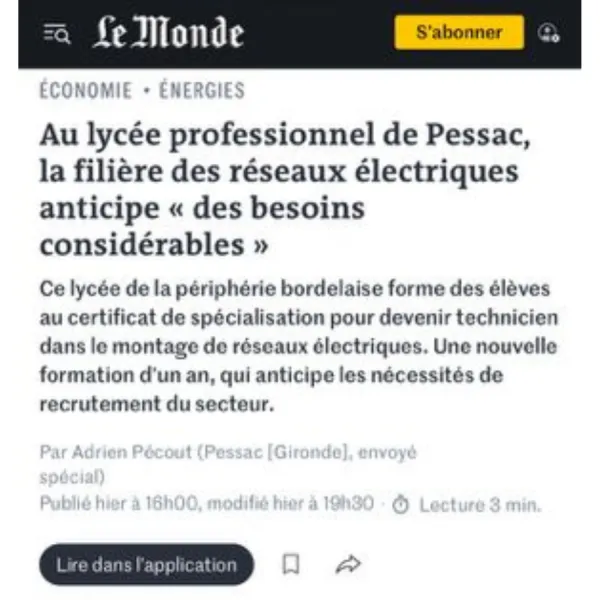
Task: Go to Le Monde home page
Action: click(168, 33)
